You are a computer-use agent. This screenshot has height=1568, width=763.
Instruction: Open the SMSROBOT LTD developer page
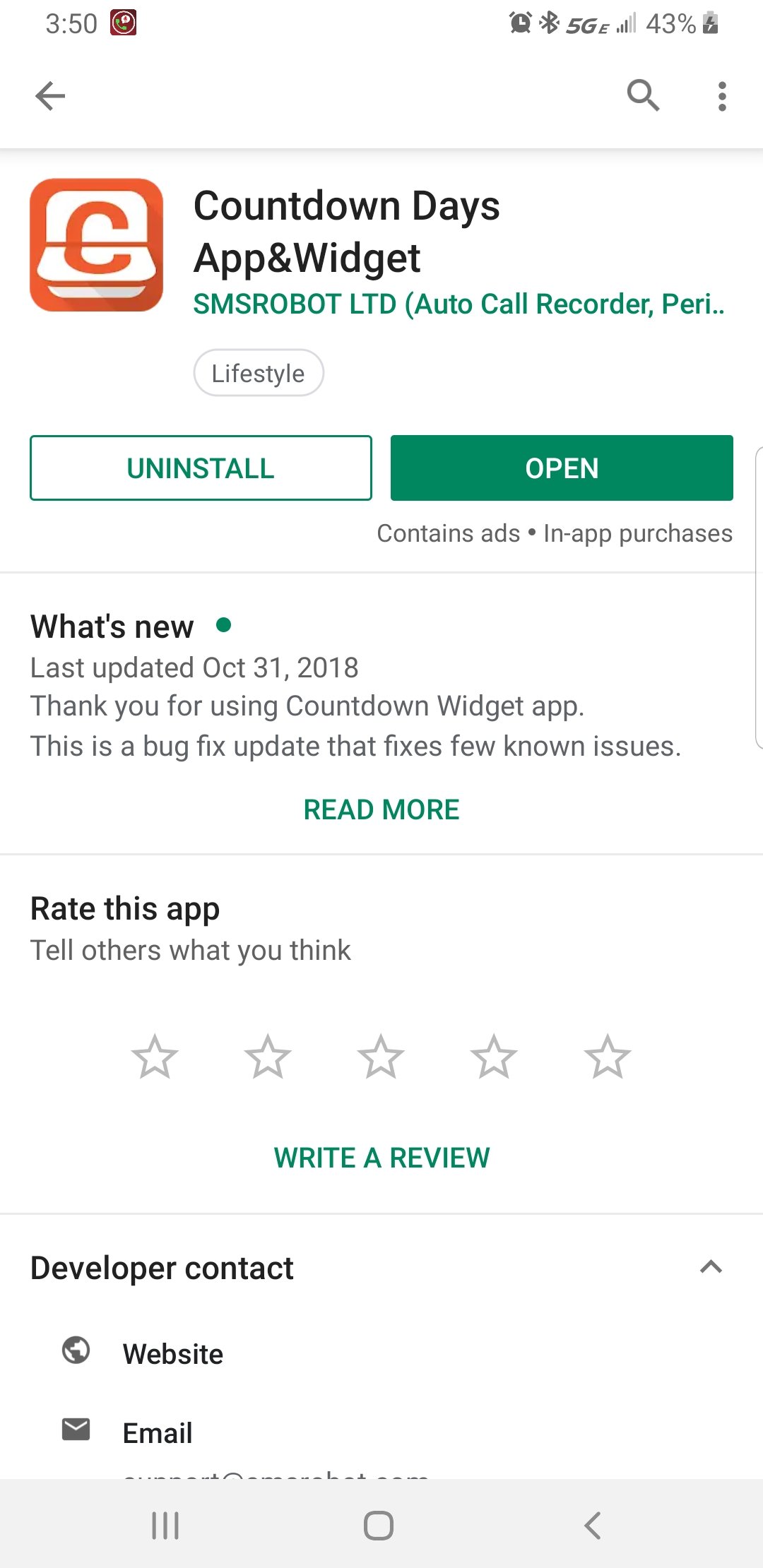[x=459, y=304]
